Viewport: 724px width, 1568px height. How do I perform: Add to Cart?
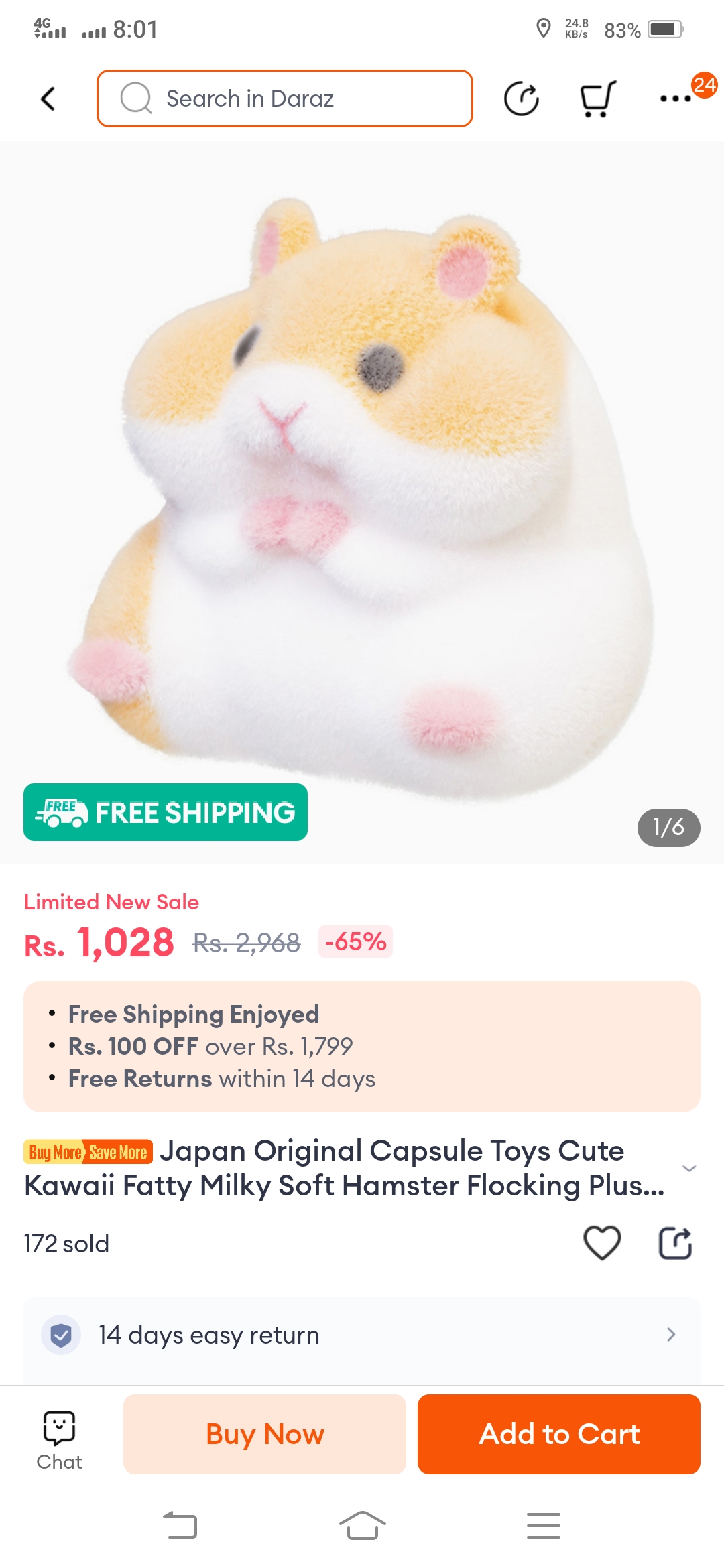559,1434
